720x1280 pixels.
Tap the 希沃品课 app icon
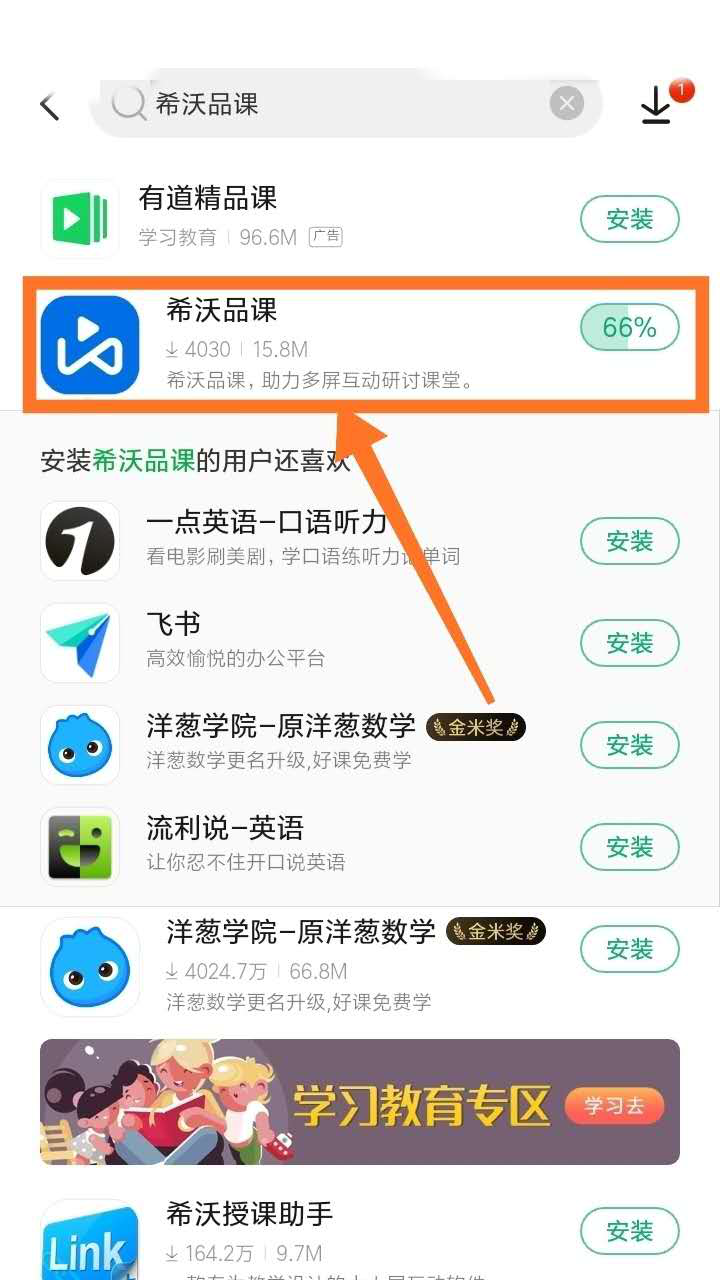[x=88, y=343]
